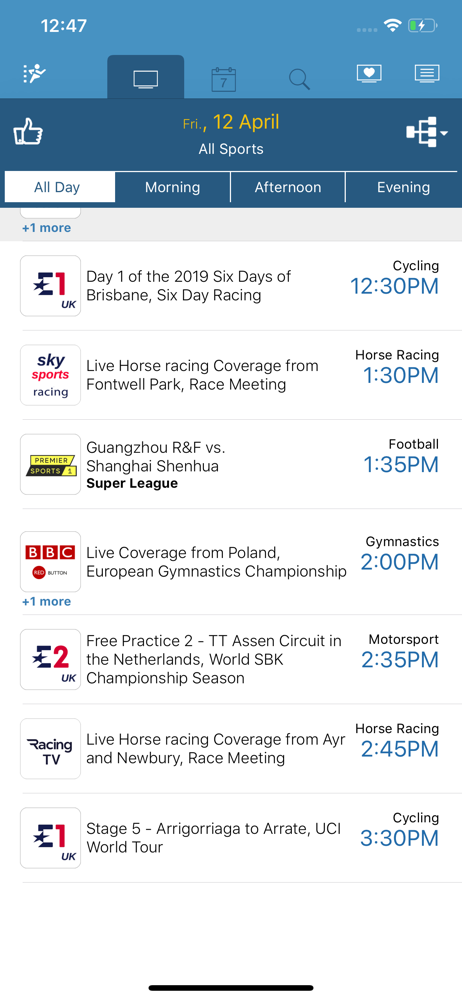Image resolution: width=462 pixels, height=1000 pixels.
Task: Open Fontwell Park horse racing listing
Action: tap(231, 375)
